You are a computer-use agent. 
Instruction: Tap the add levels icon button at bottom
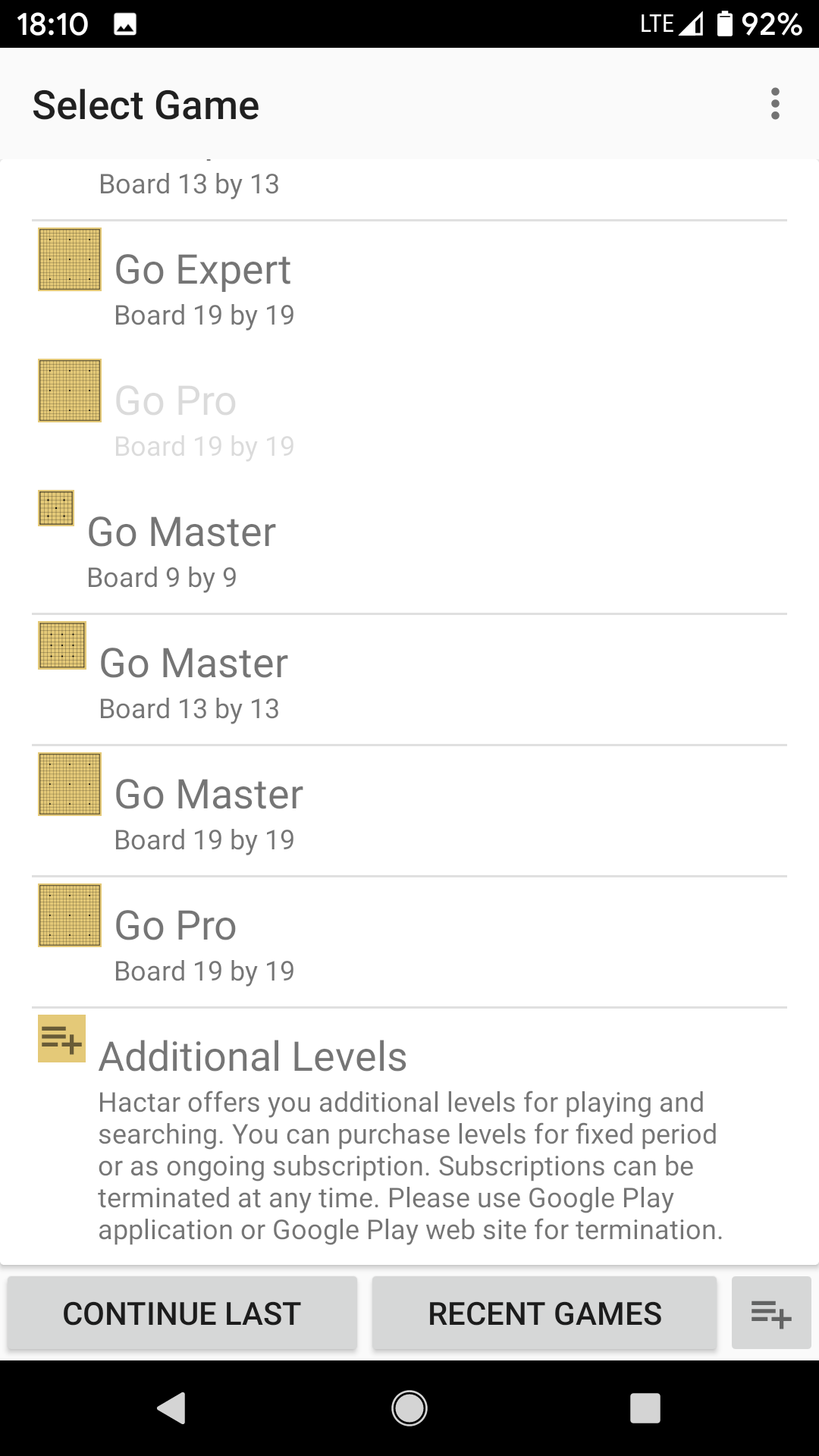tap(771, 1313)
